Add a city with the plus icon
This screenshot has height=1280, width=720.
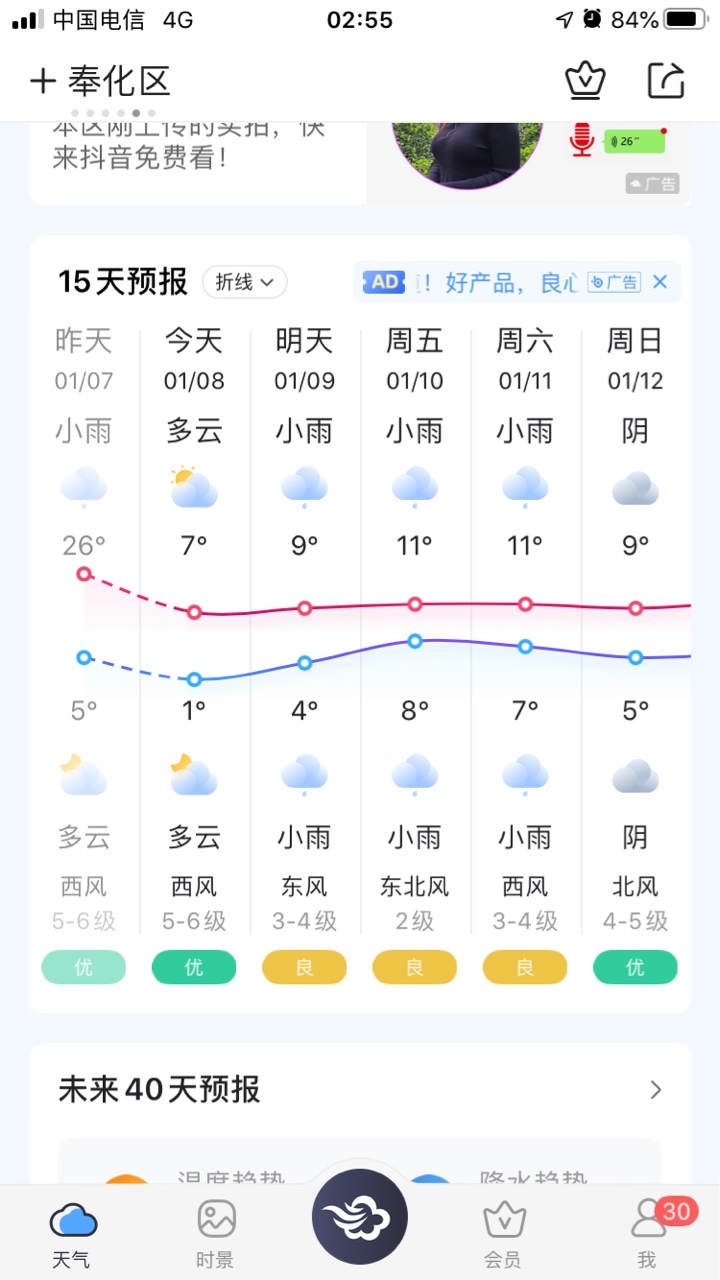(x=43, y=81)
